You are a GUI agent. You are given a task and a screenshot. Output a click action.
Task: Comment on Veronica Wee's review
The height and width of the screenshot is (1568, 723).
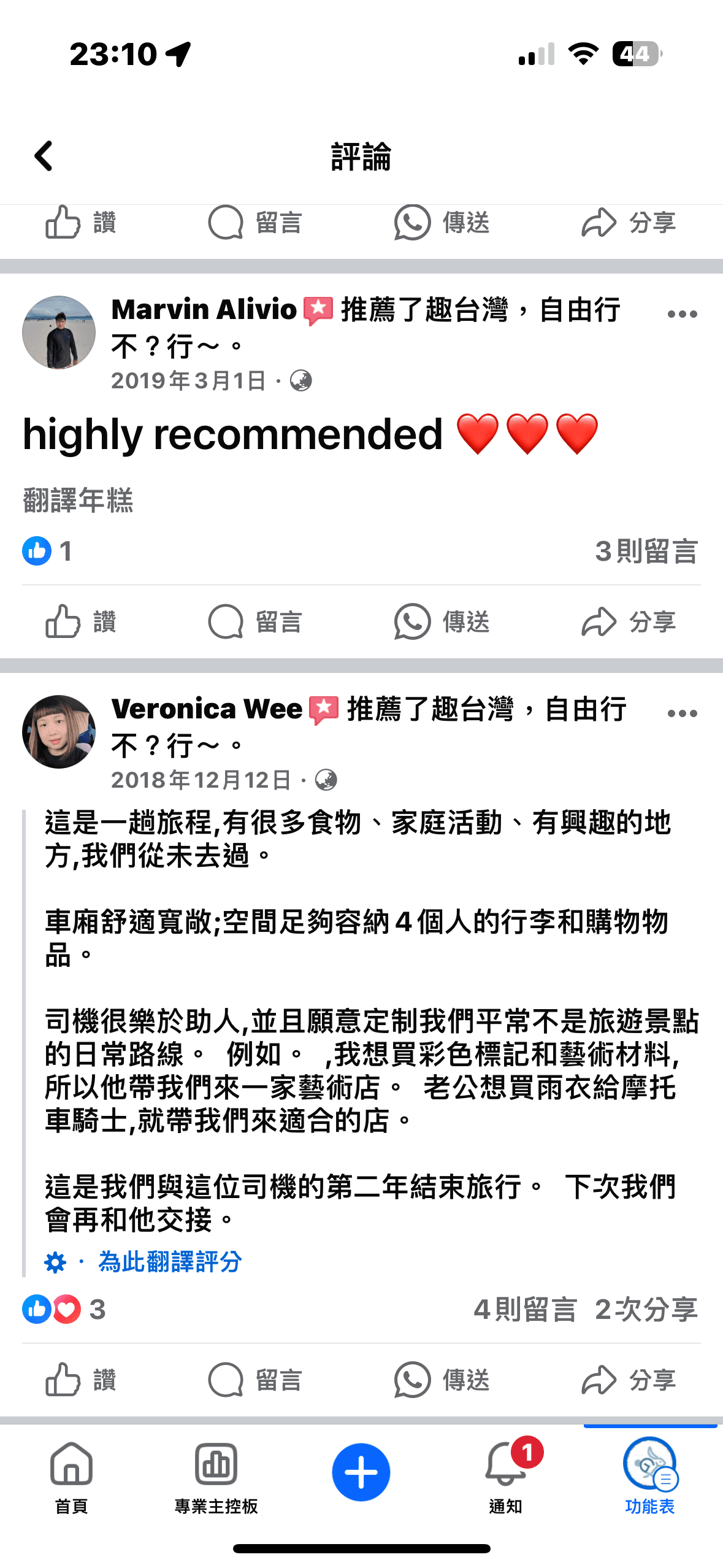[x=255, y=1380]
